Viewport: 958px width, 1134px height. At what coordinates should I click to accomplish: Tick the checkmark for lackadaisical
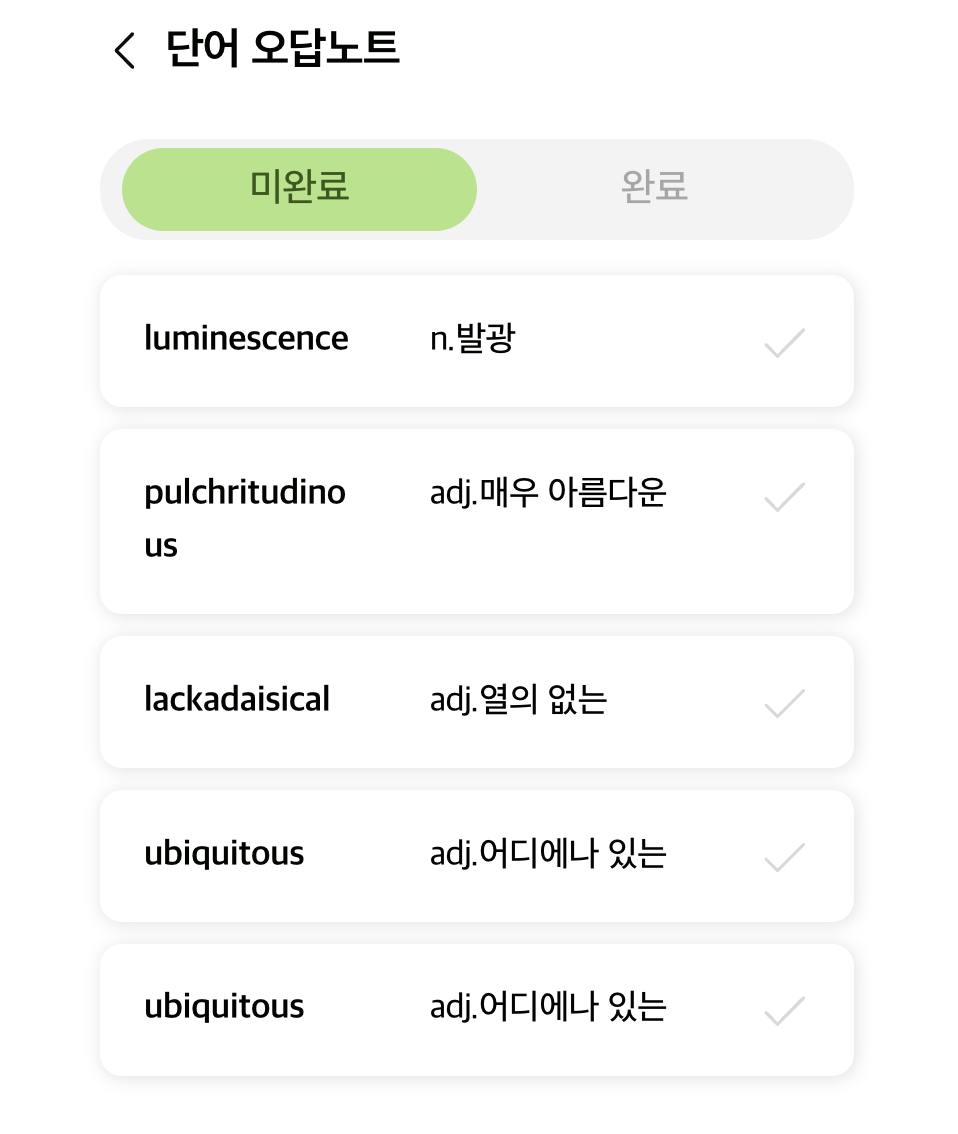click(784, 703)
